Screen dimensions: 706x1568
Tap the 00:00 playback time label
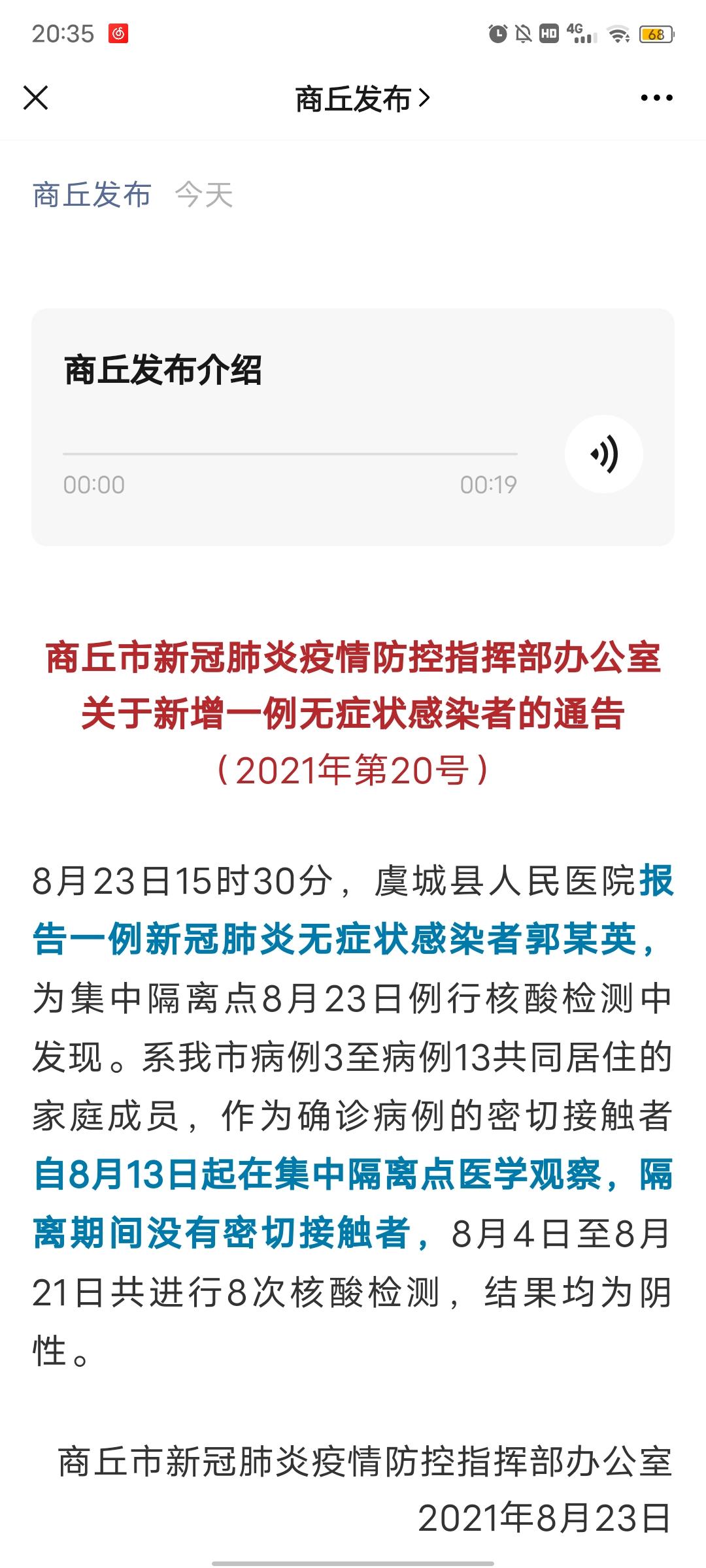click(x=93, y=484)
